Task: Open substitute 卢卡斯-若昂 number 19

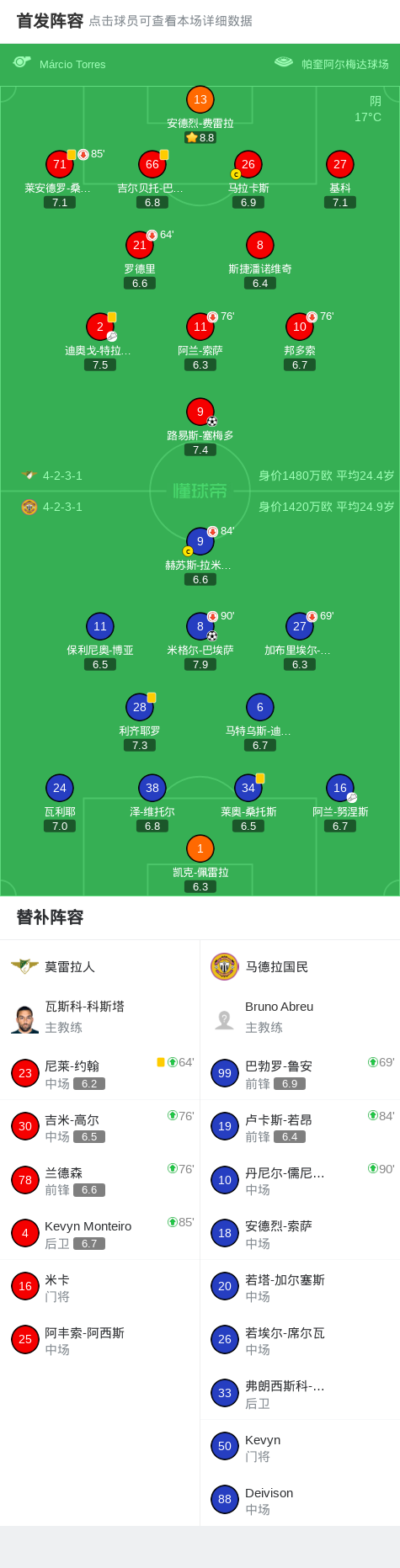Action: coord(300,1126)
